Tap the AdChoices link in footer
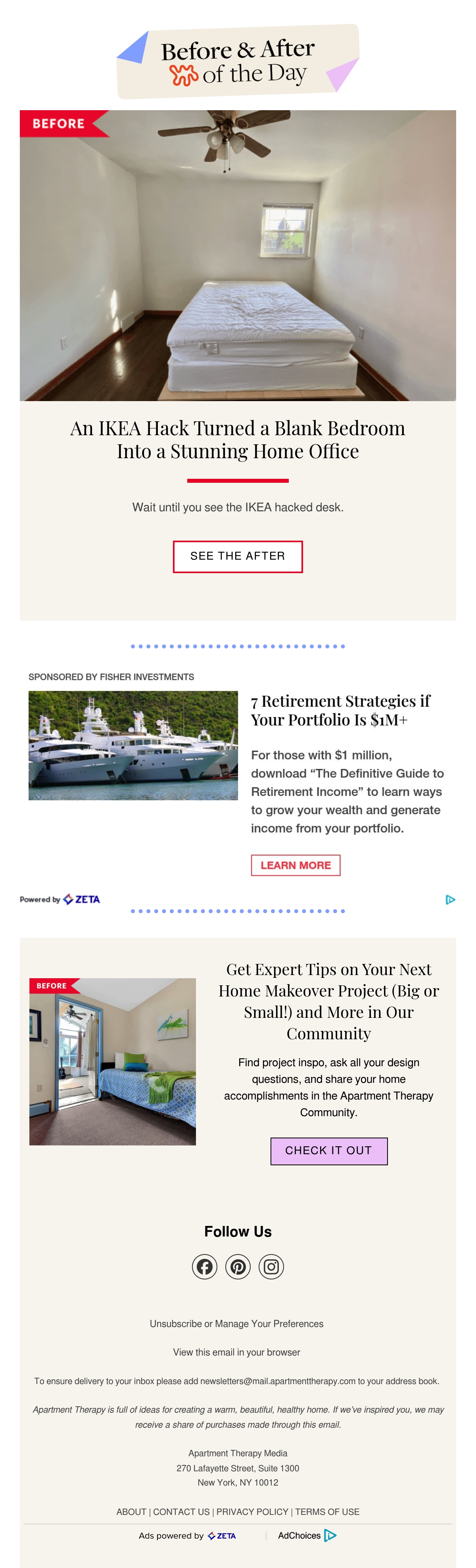Screen dimensions: 476x1568 (307, 1536)
